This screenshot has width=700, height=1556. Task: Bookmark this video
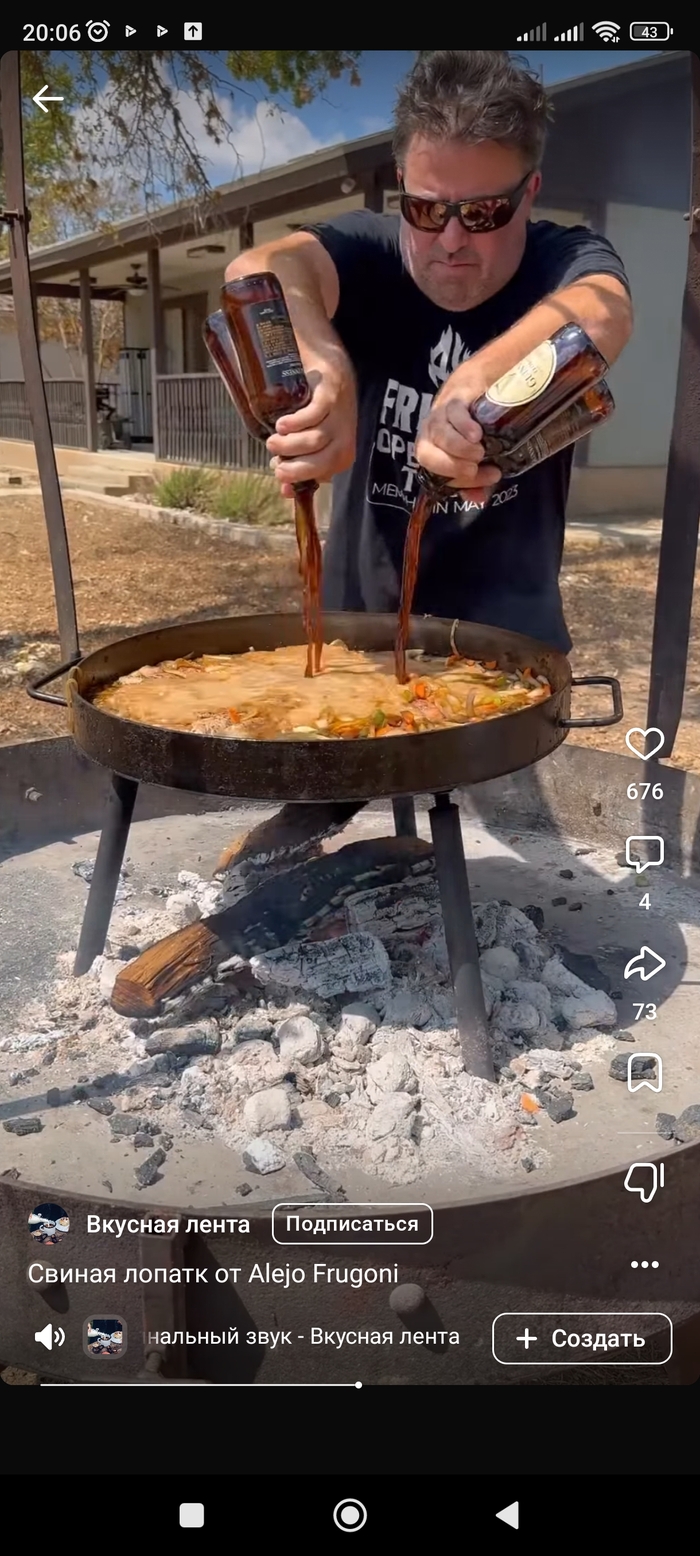point(644,1072)
